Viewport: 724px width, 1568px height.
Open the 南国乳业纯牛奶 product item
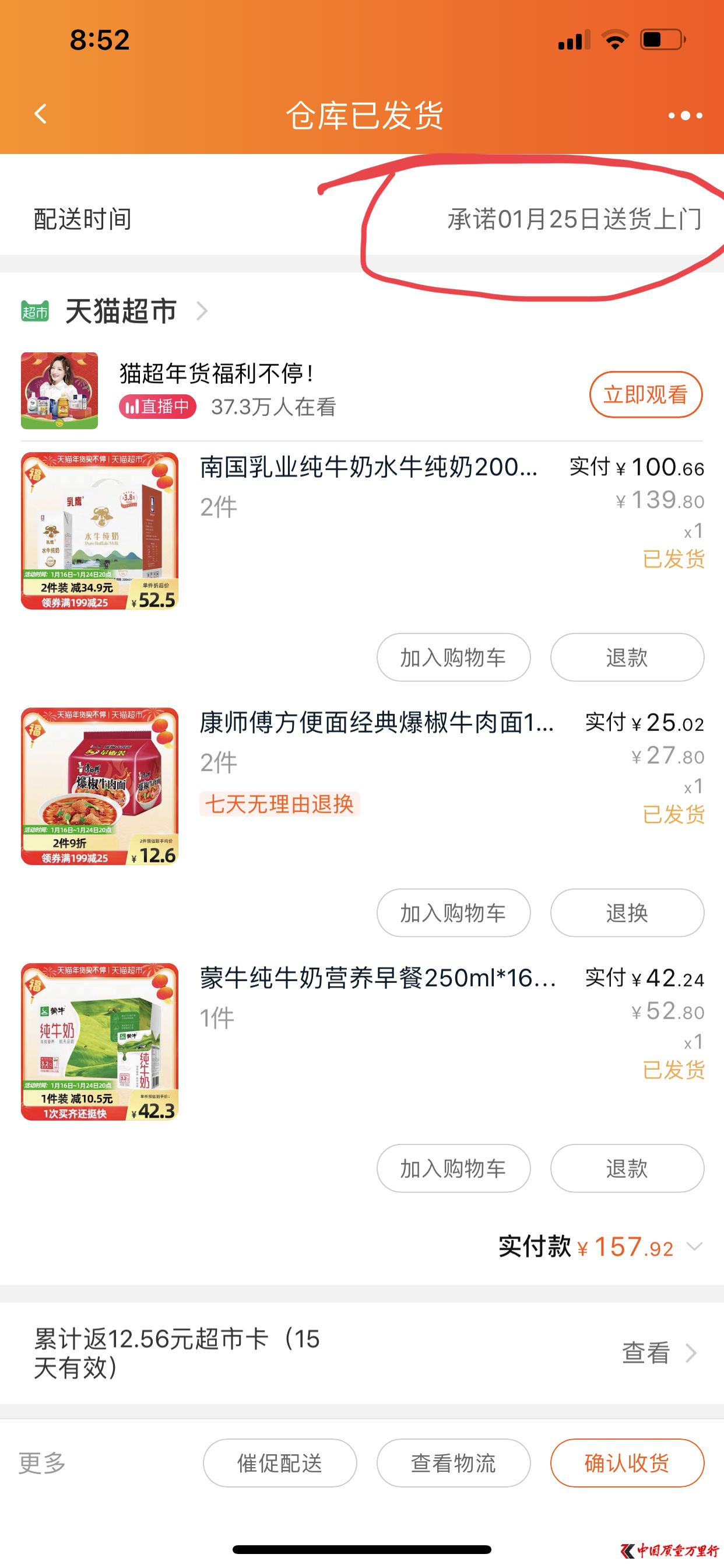[x=367, y=468]
